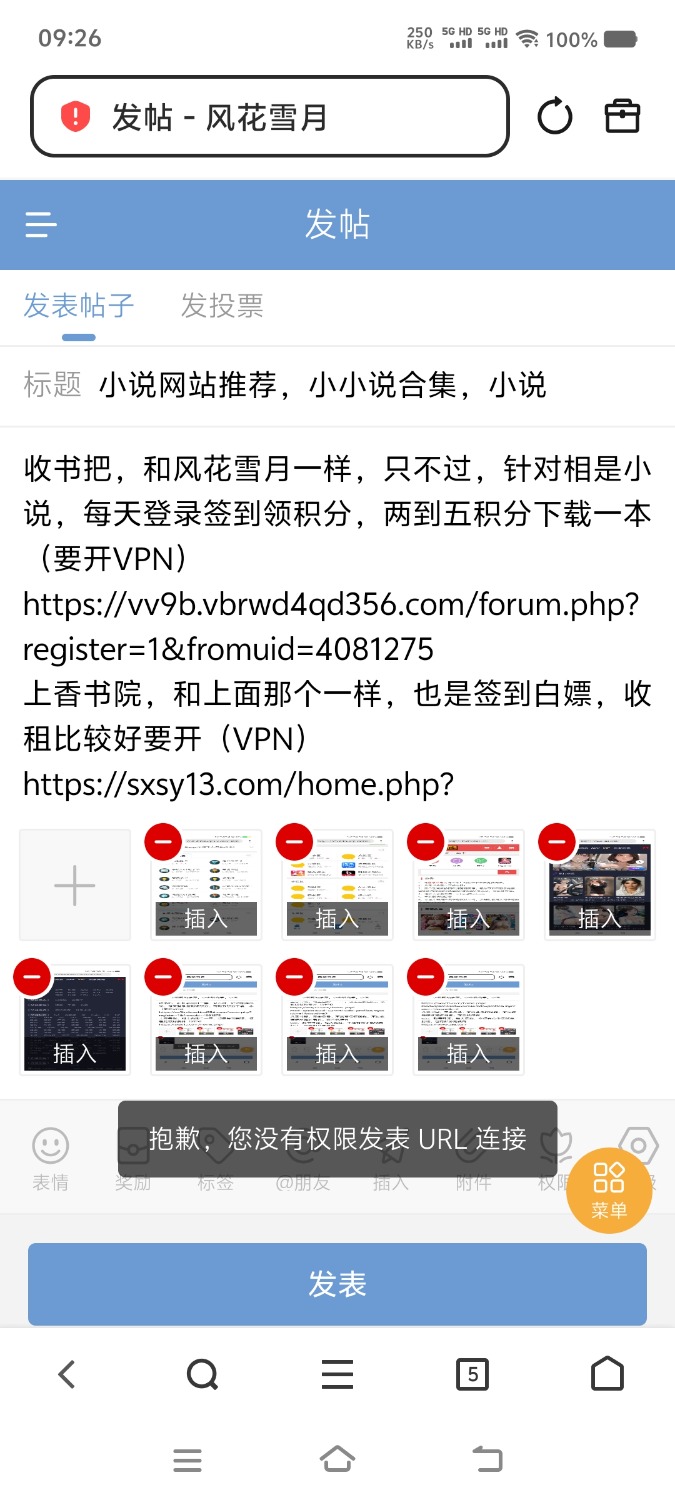Tap the address bar showing 发帖 - 风花雪月

pos(270,117)
